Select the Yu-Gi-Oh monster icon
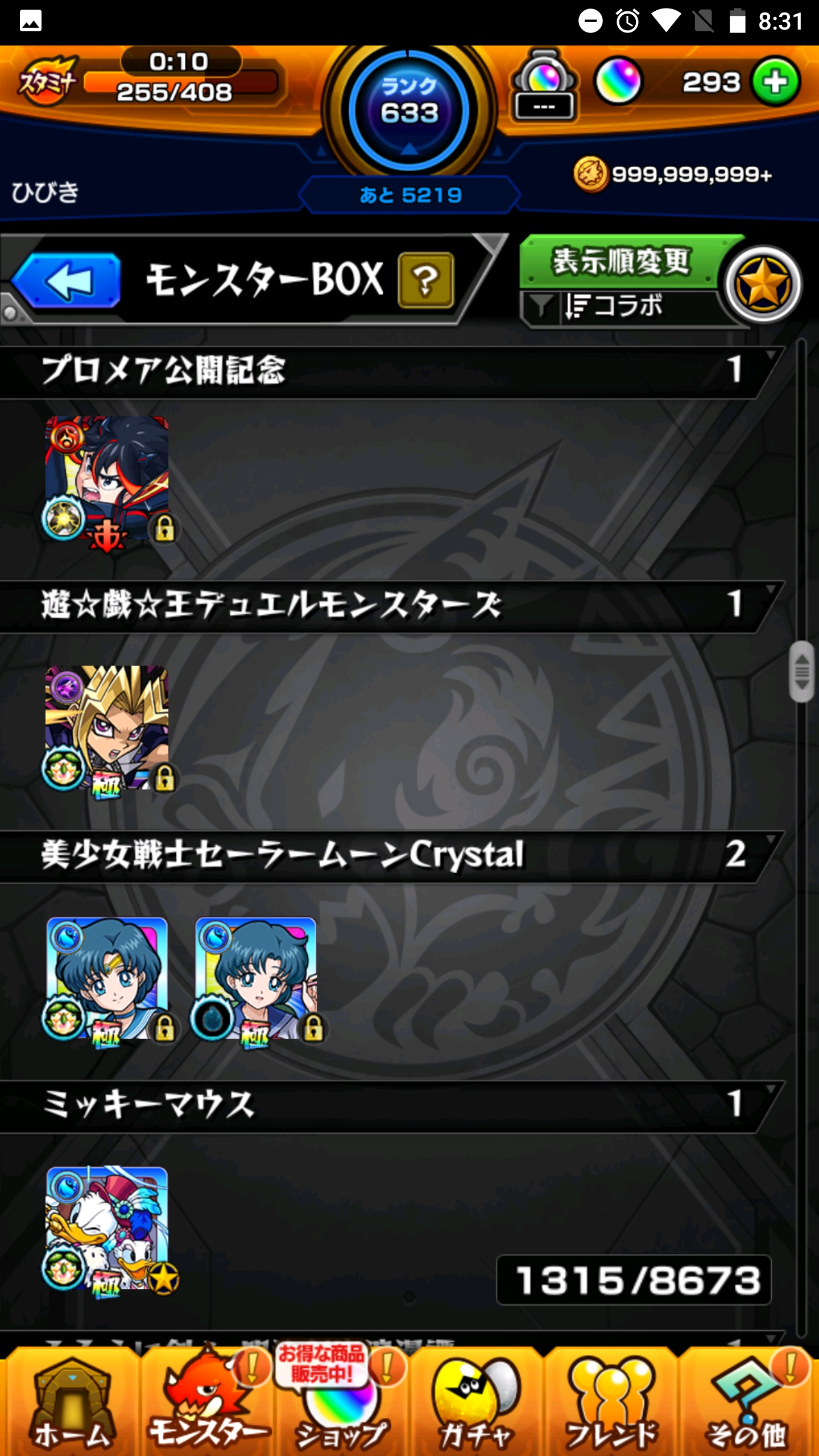The width and height of the screenshot is (819, 1456). 107,728
